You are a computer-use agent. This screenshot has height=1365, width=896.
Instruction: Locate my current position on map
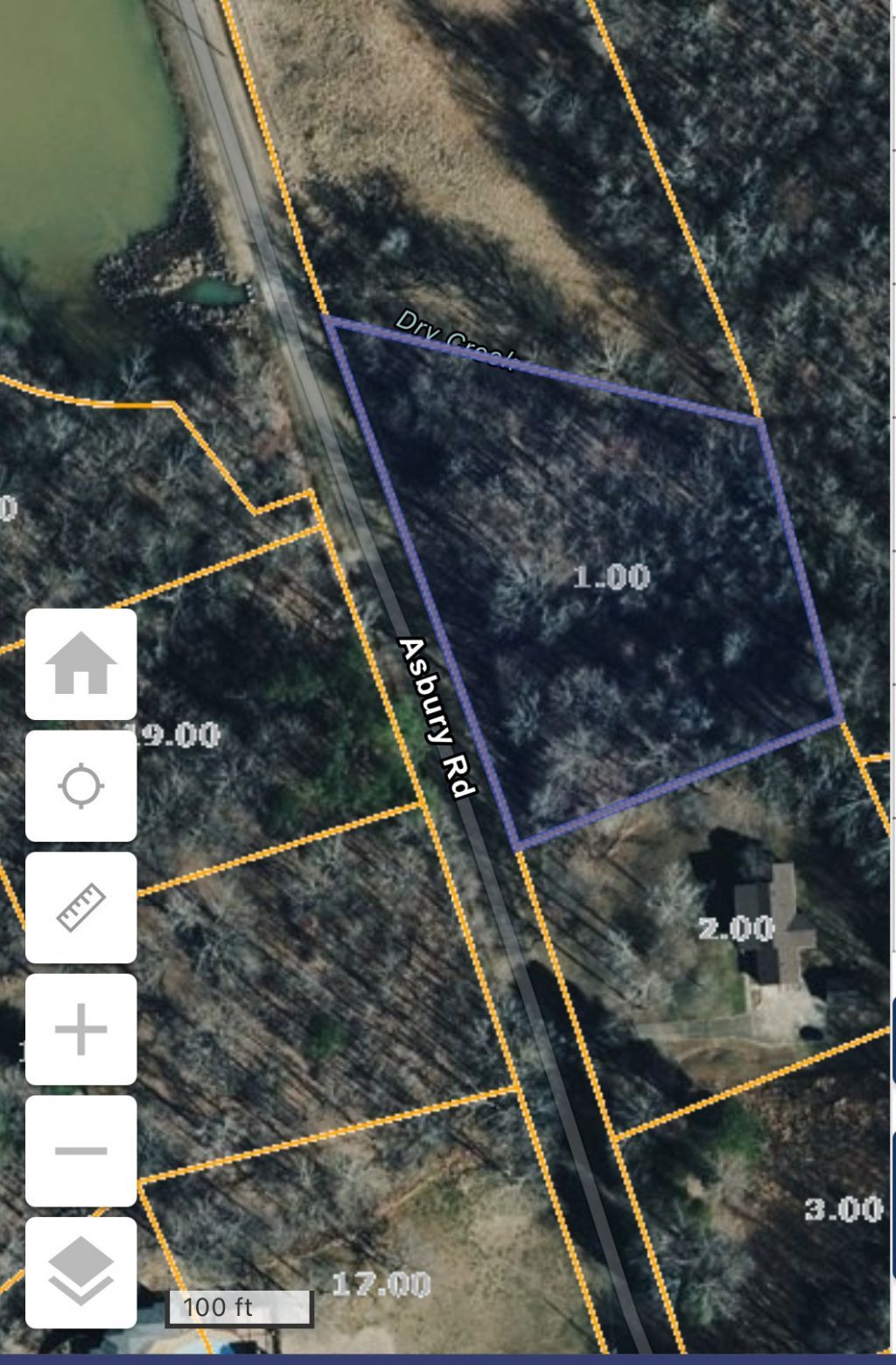coord(80,786)
